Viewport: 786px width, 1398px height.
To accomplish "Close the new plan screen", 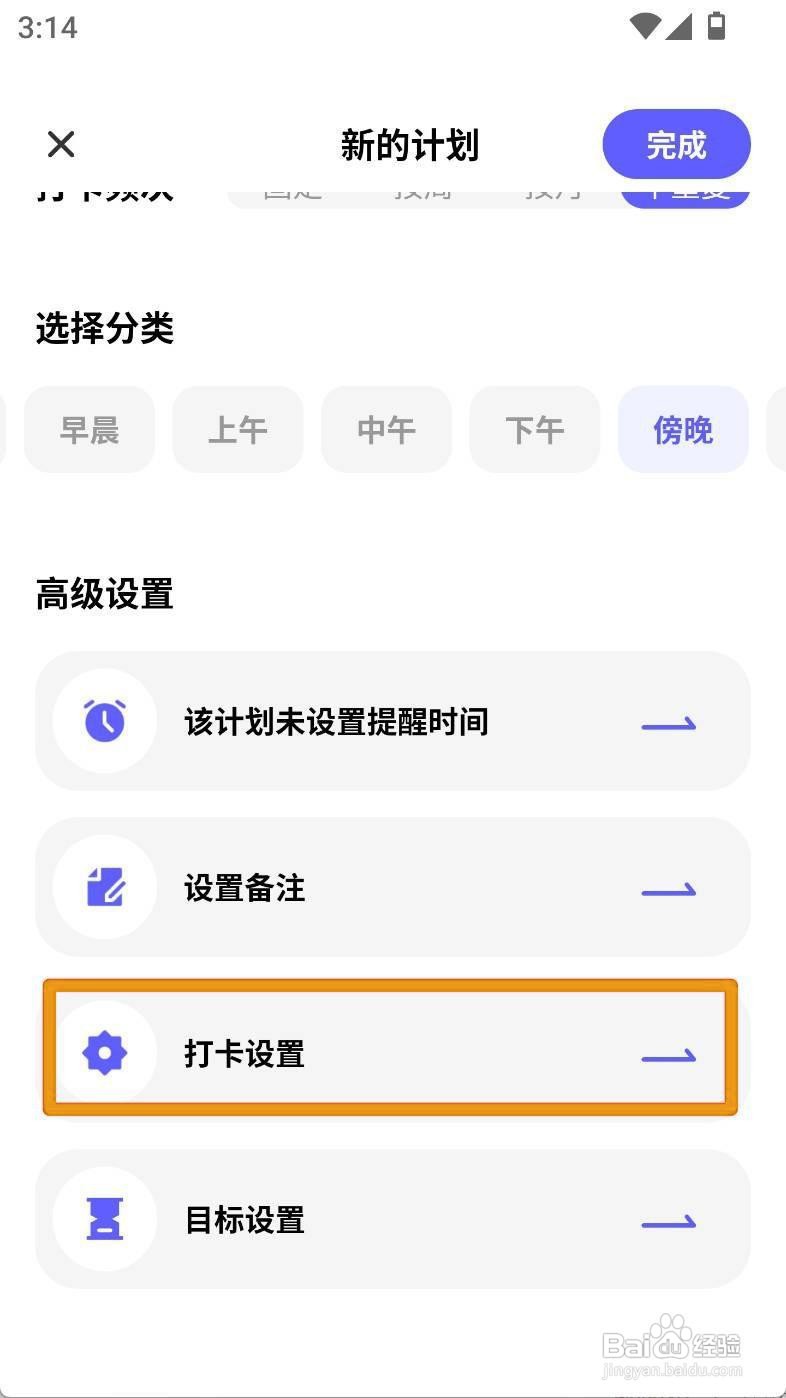I will tap(61, 145).
